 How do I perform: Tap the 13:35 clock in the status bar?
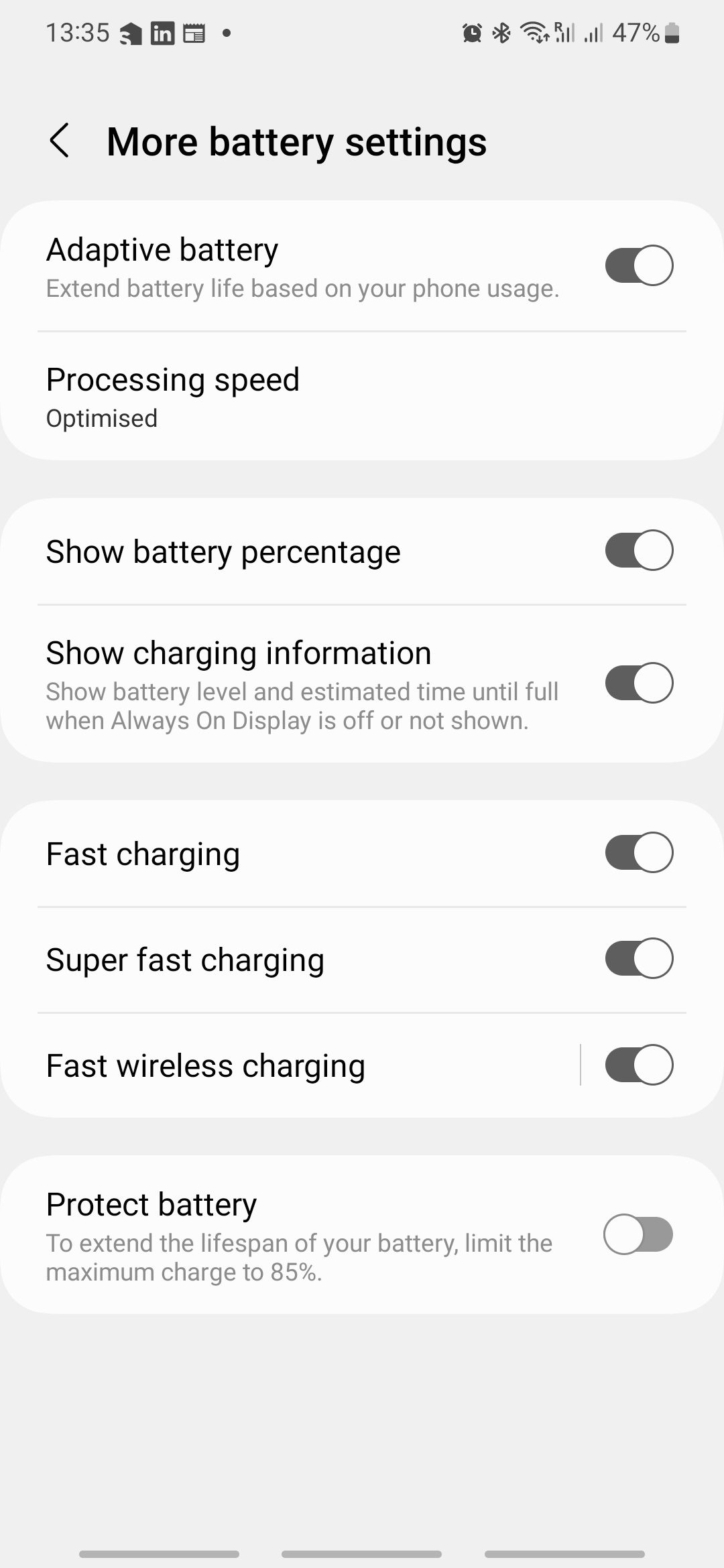[x=77, y=32]
